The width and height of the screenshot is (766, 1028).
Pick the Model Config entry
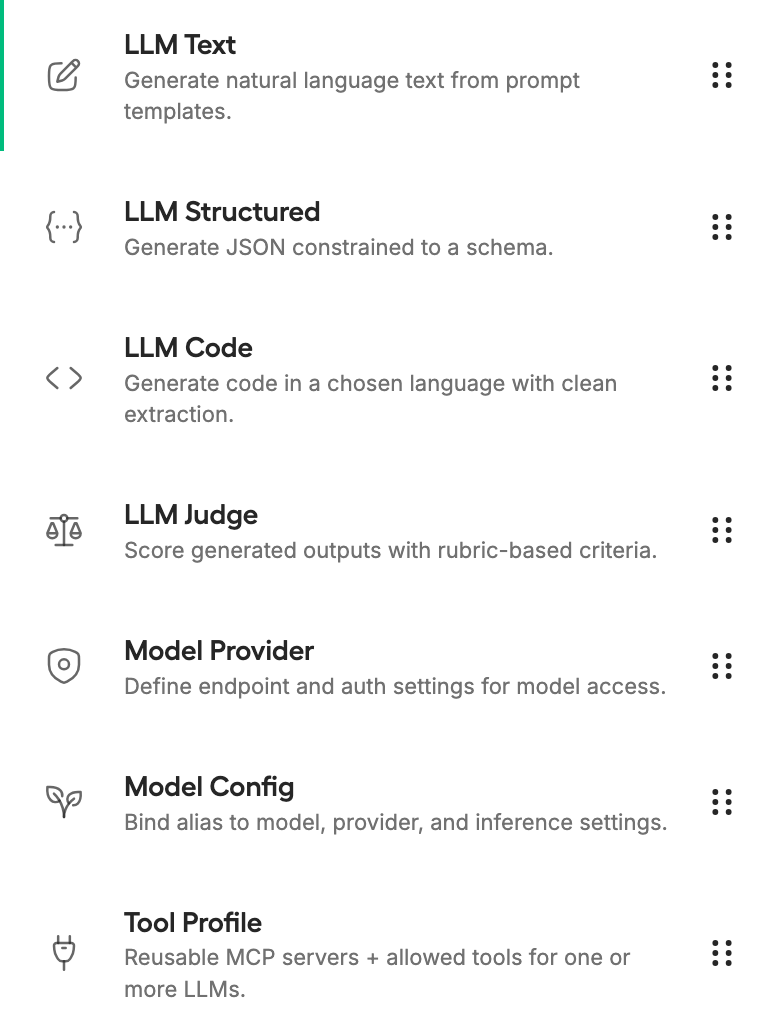click(209, 787)
